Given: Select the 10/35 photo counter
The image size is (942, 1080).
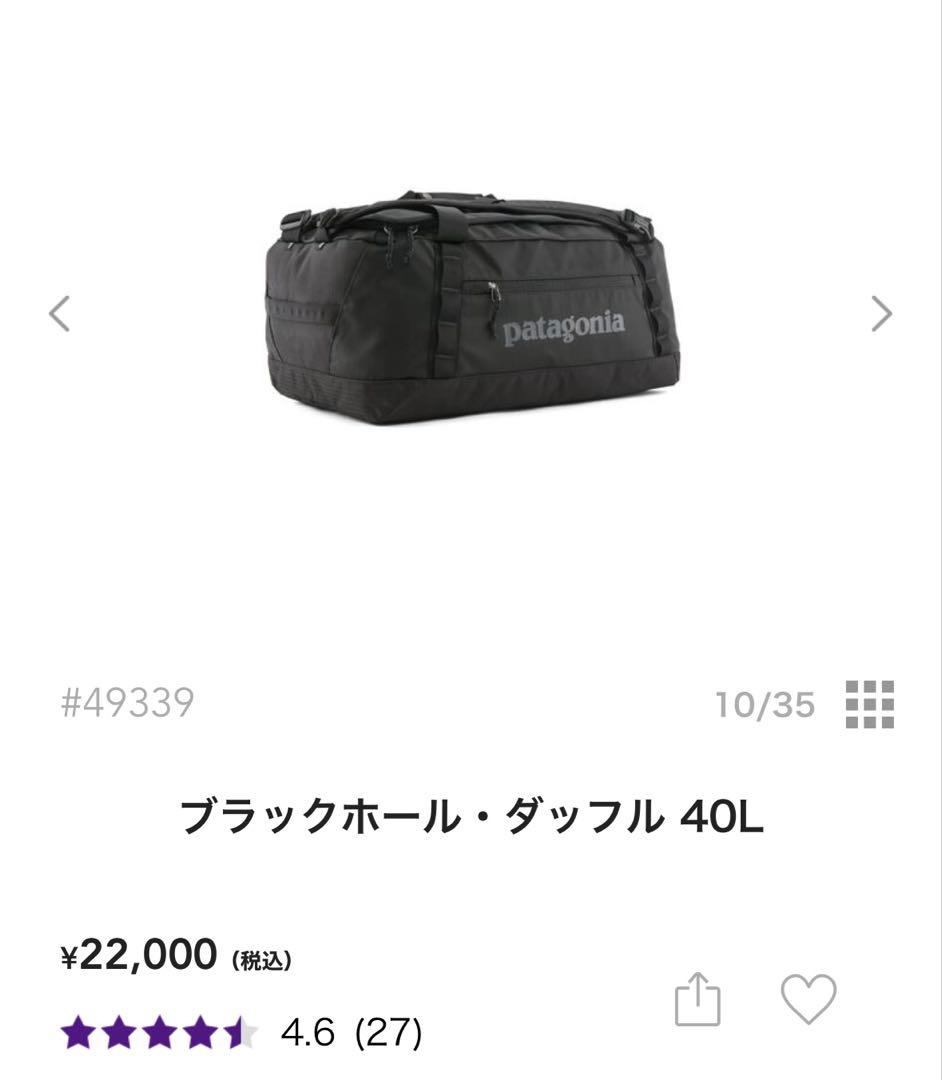Looking at the screenshot, I should tap(762, 706).
